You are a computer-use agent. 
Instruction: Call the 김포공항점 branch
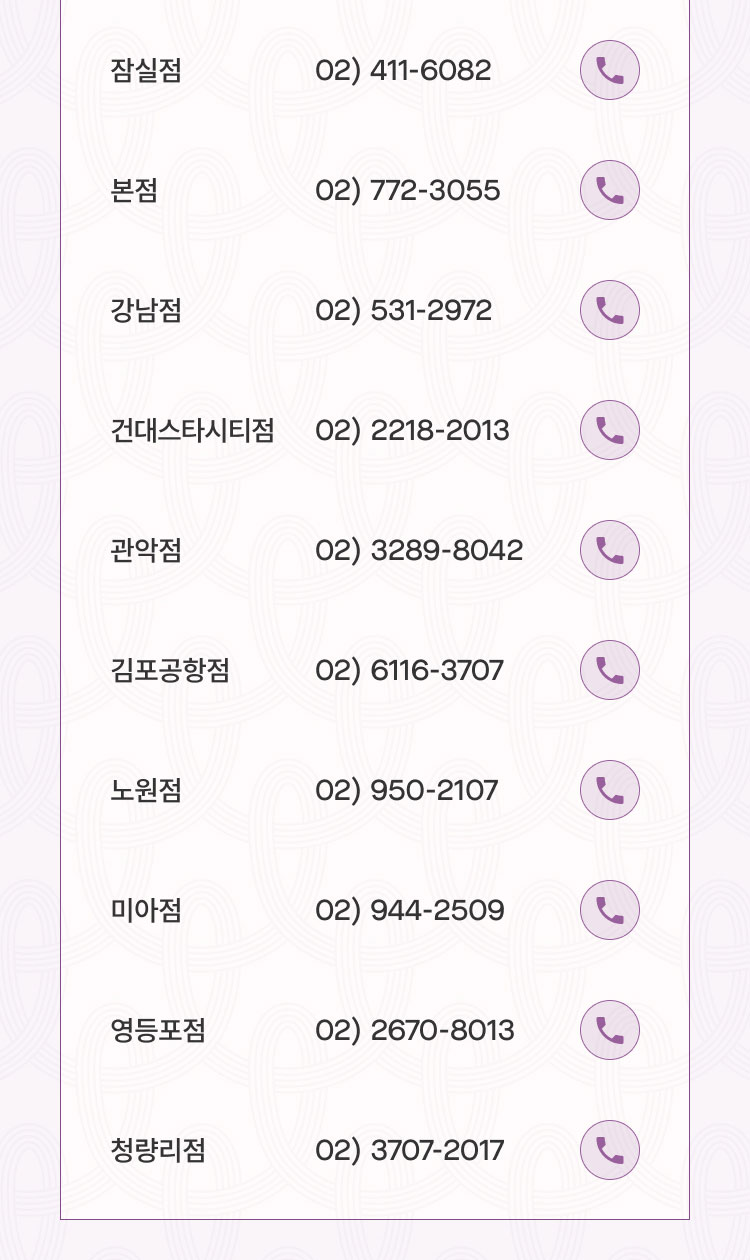pos(610,670)
